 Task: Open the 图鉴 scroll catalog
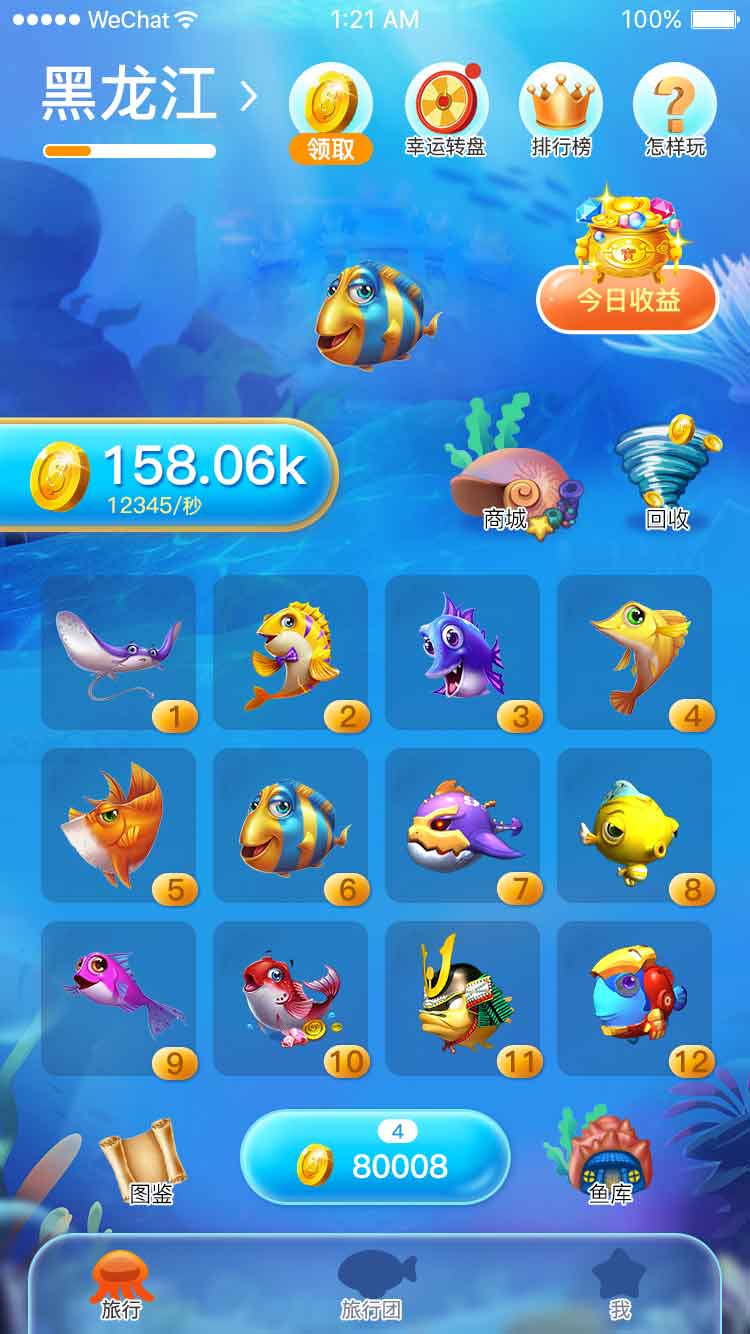click(145, 1160)
